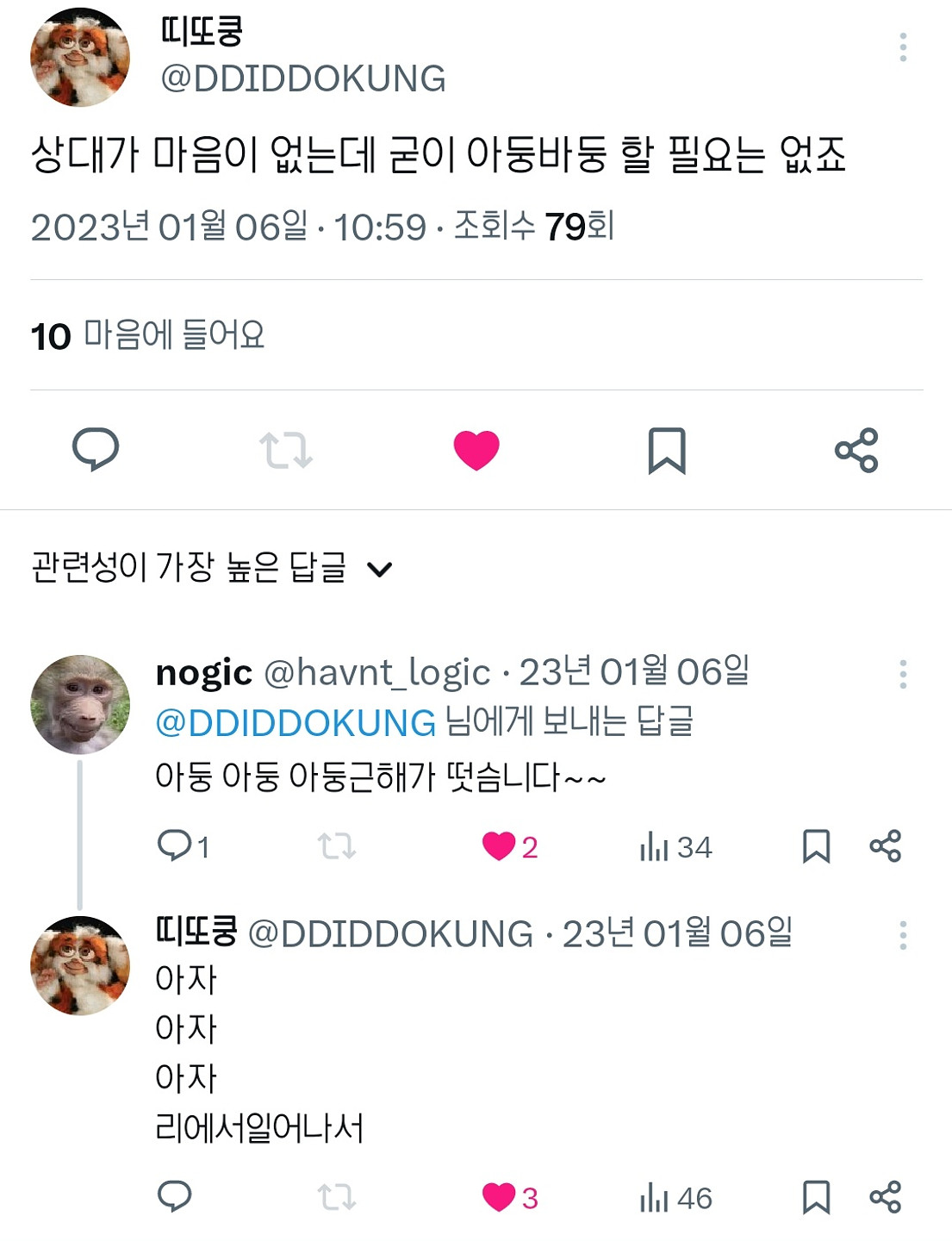Open nogic's profile picture
The image size is (952, 1241).
[x=80, y=704]
